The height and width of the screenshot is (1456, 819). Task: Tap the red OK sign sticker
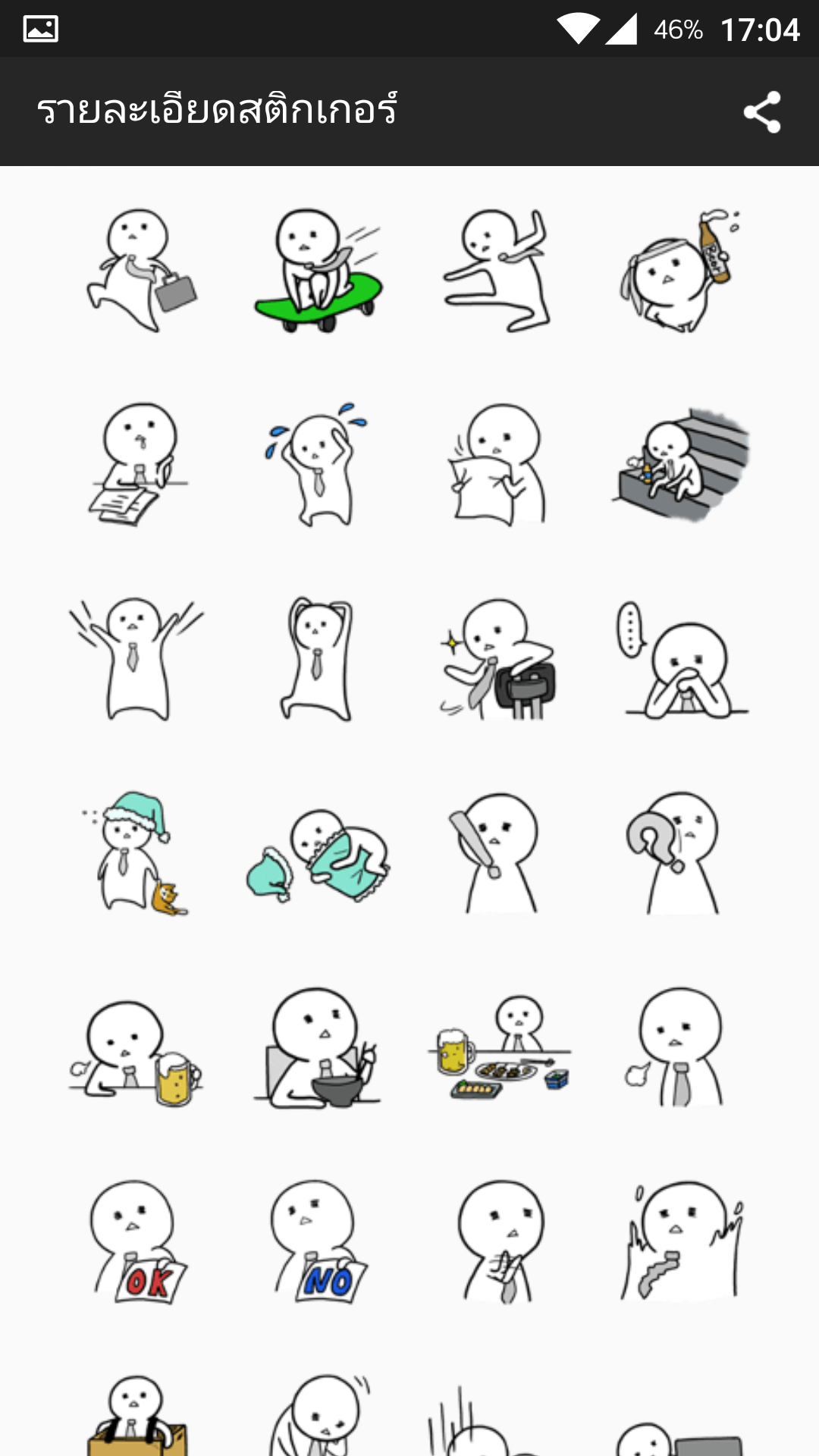[136, 1242]
